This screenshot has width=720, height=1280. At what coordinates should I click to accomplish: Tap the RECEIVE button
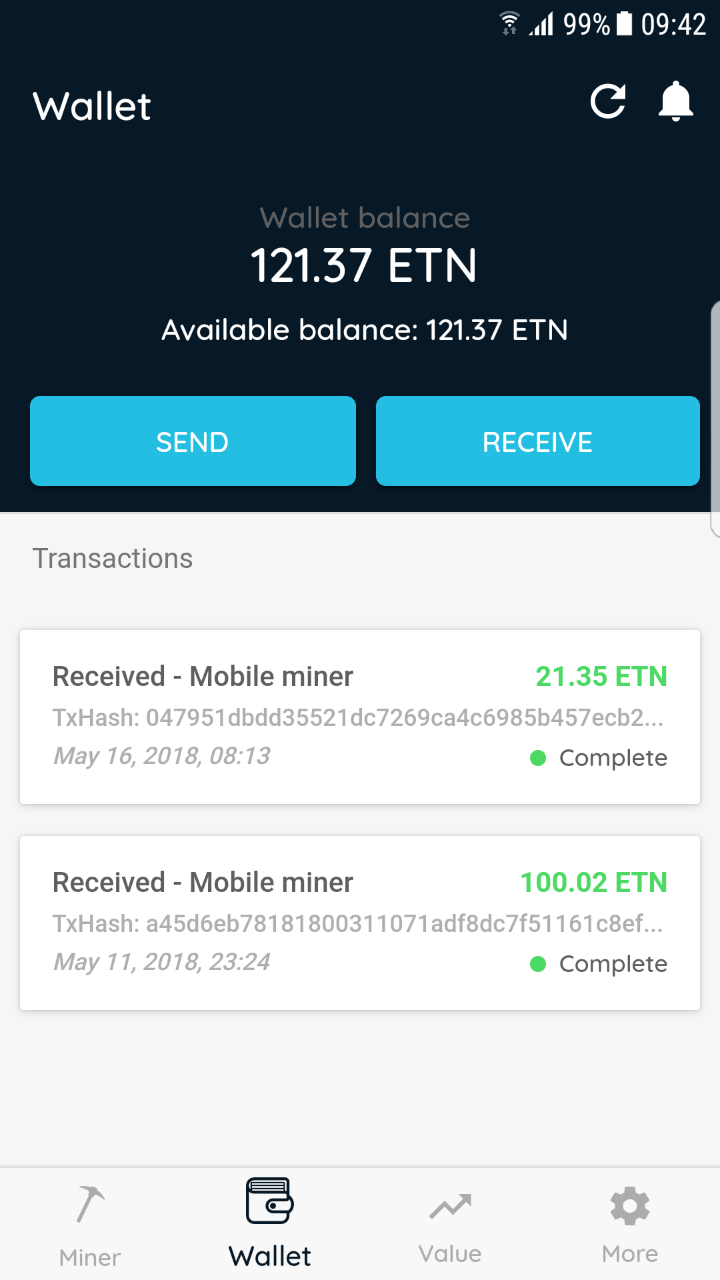click(538, 441)
